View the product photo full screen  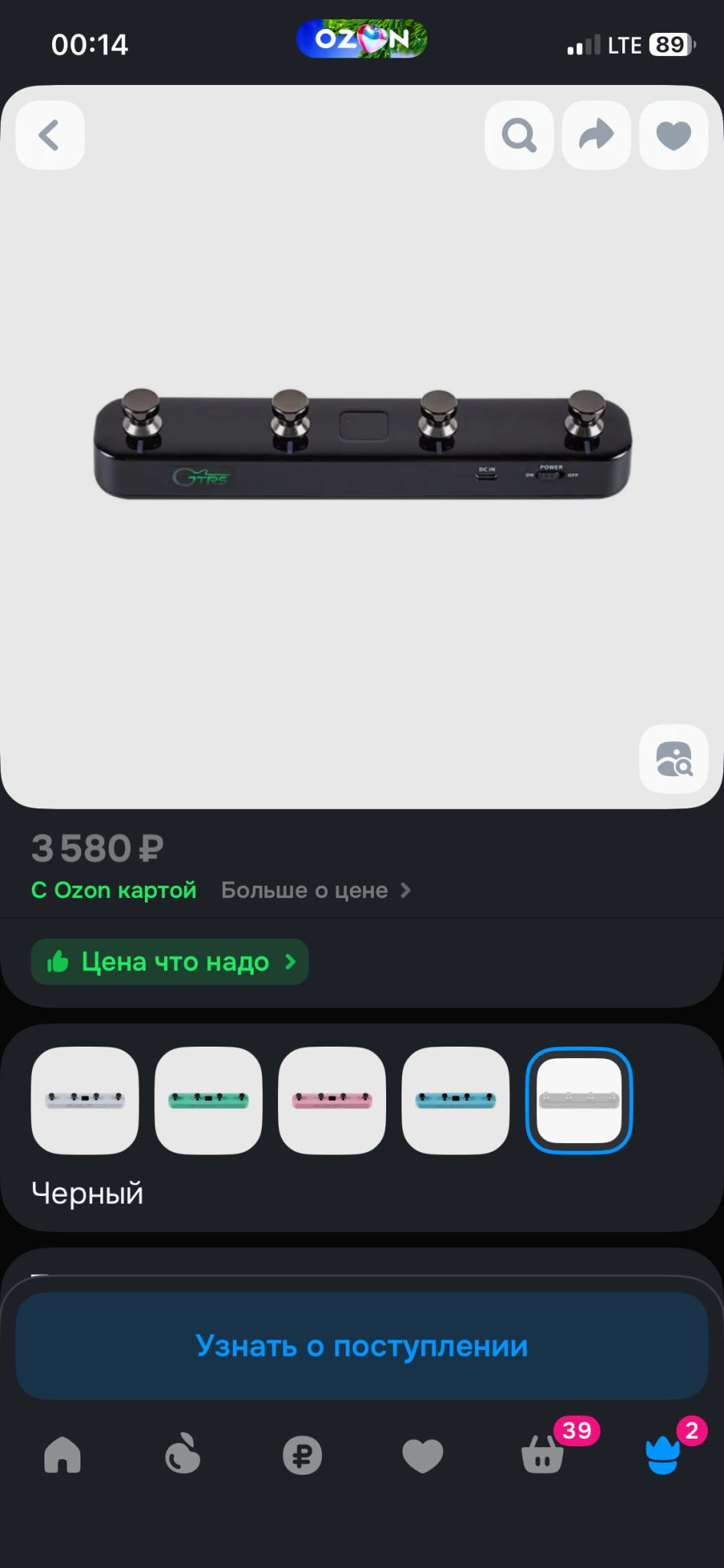click(x=362, y=444)
